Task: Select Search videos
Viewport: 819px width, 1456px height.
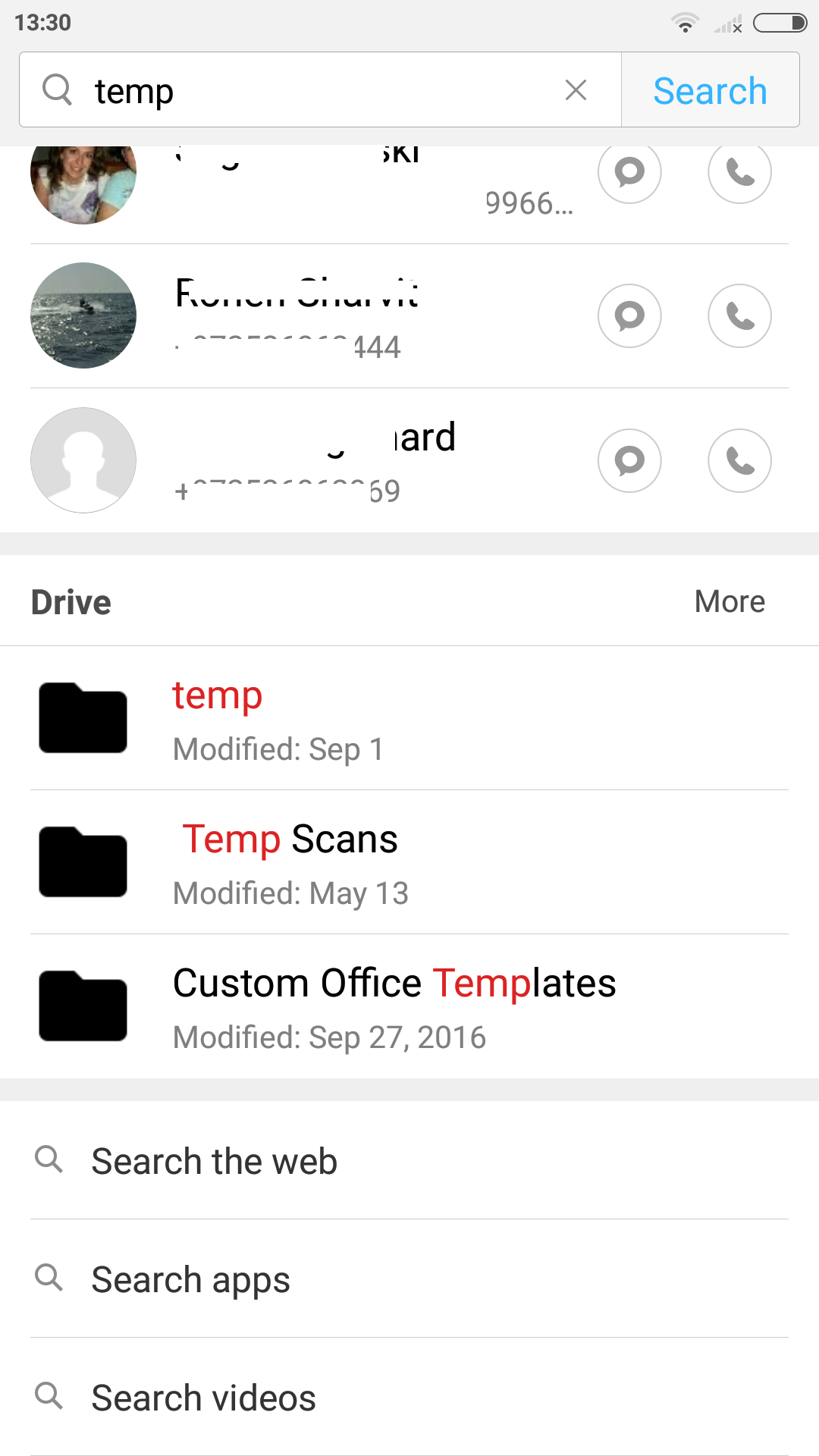Action: 409,1397
